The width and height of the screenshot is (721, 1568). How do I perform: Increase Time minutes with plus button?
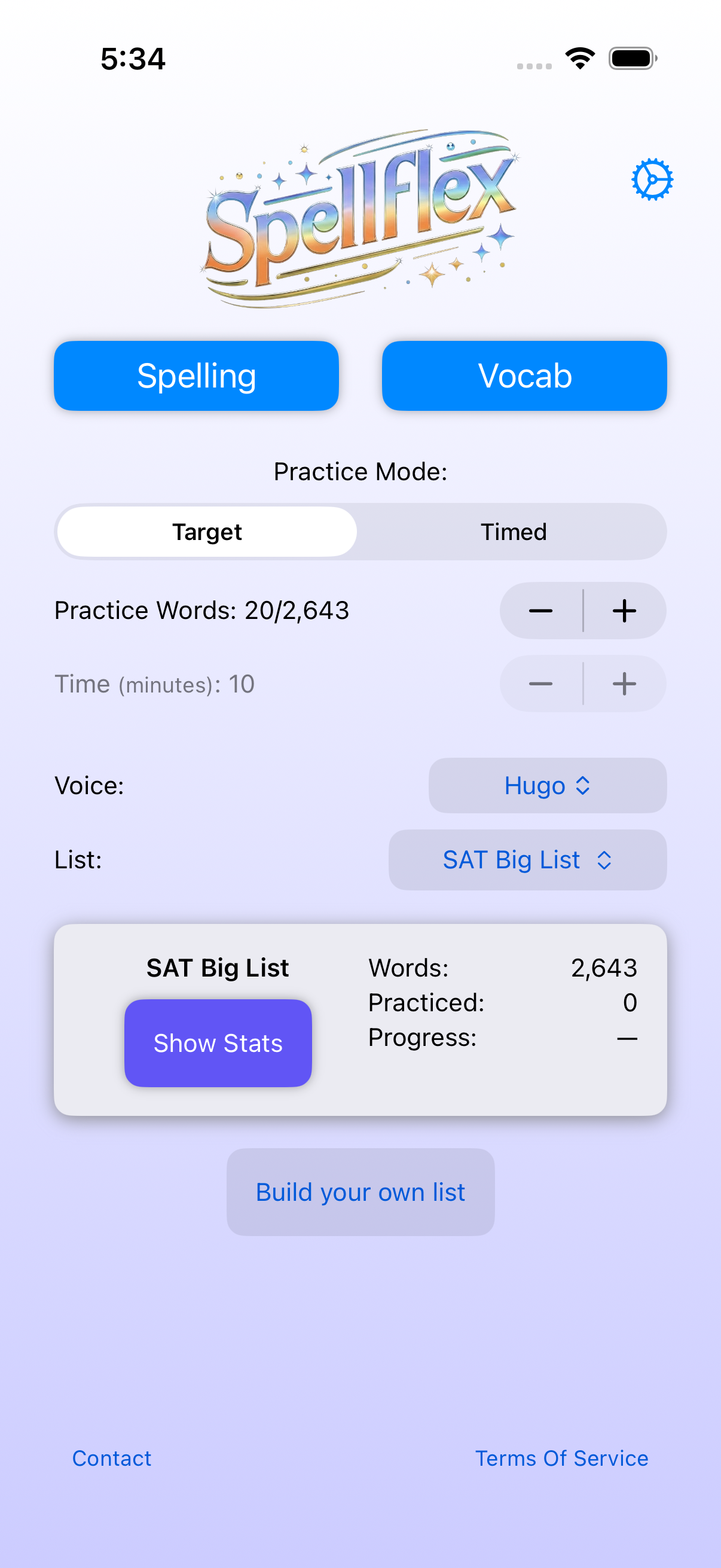coord(624,684)
